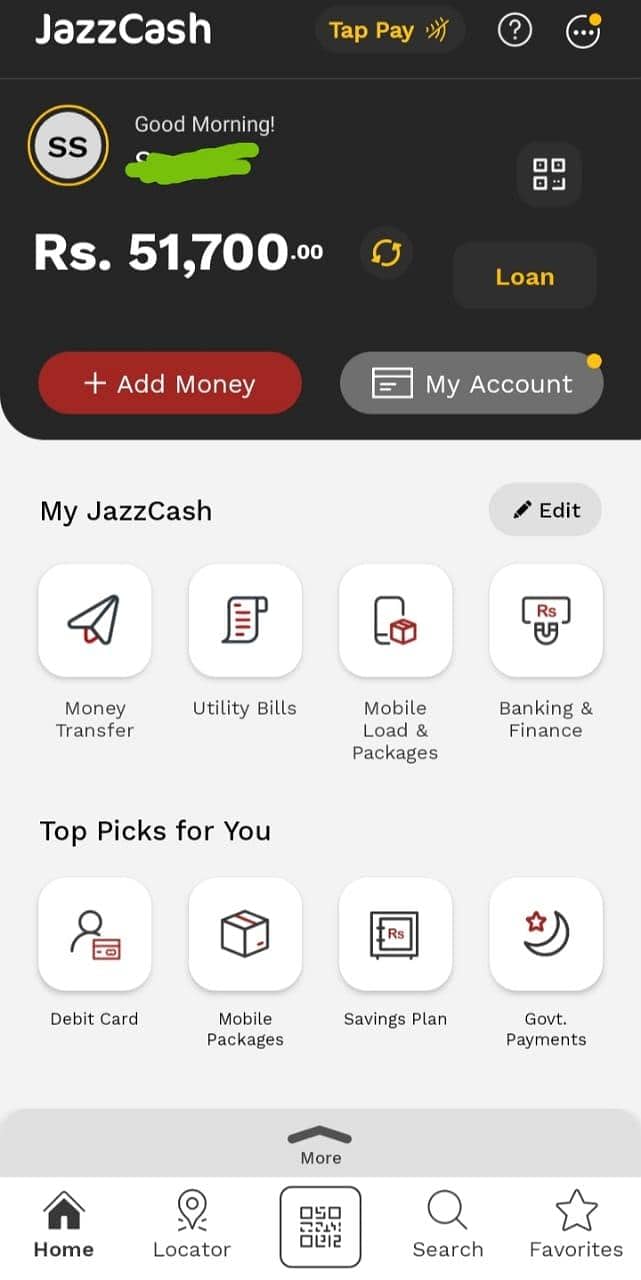This screenshot has width=641, height=1280.
Task: Open the Loan option
Action: pyautogui.click(x=524, y=276)
